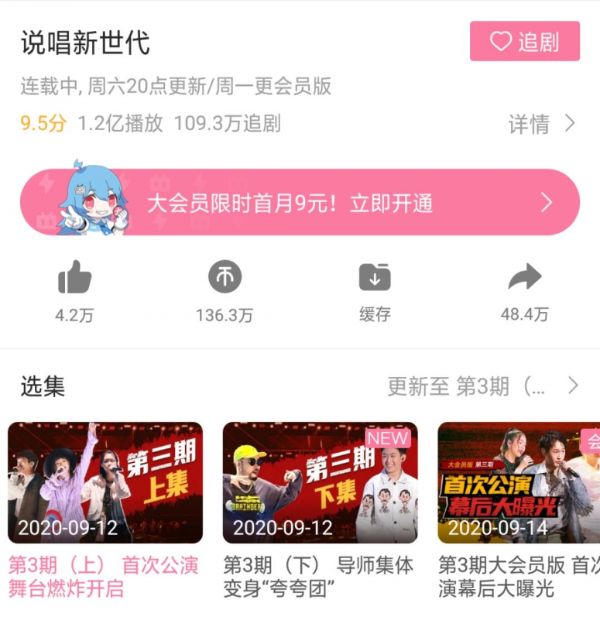Tap the 追剧 follow button

524,42
